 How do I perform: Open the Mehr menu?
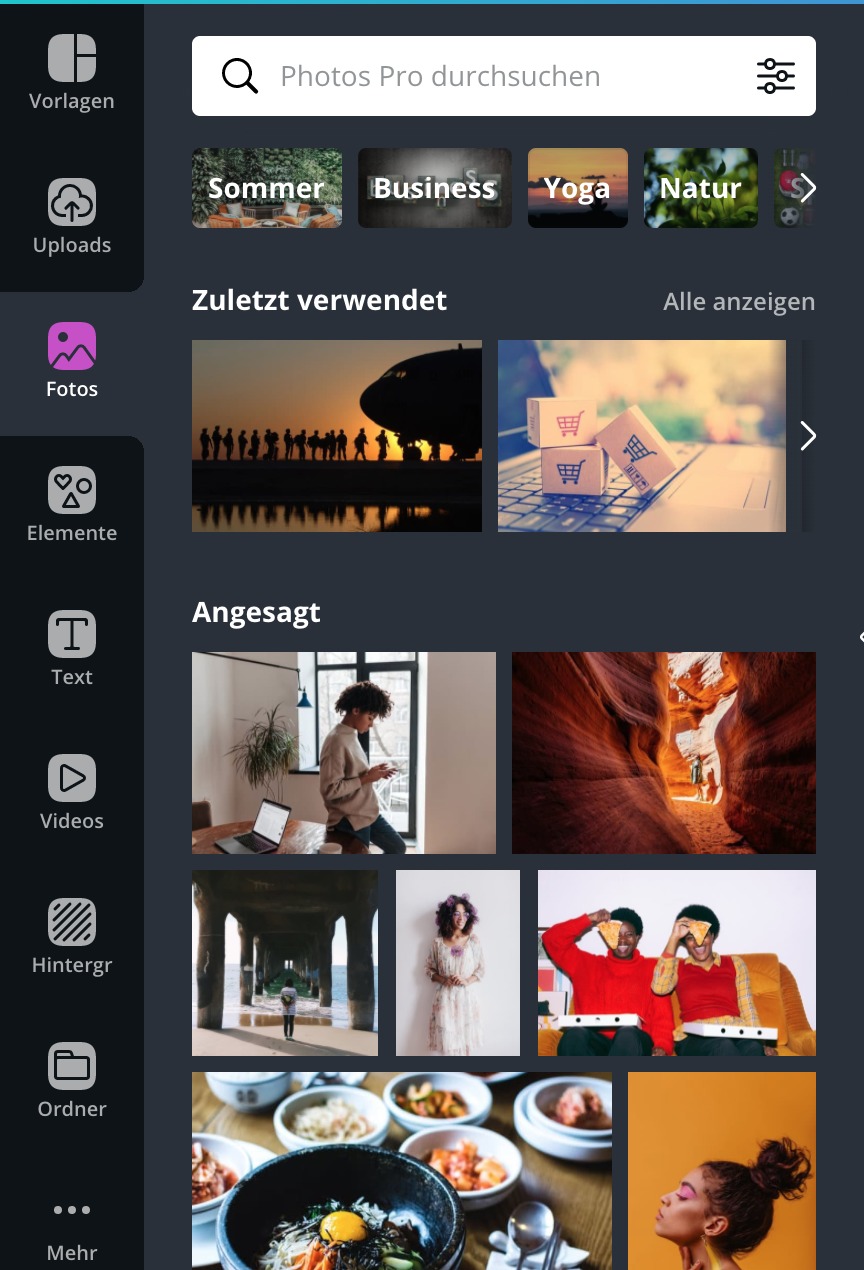72,1224
